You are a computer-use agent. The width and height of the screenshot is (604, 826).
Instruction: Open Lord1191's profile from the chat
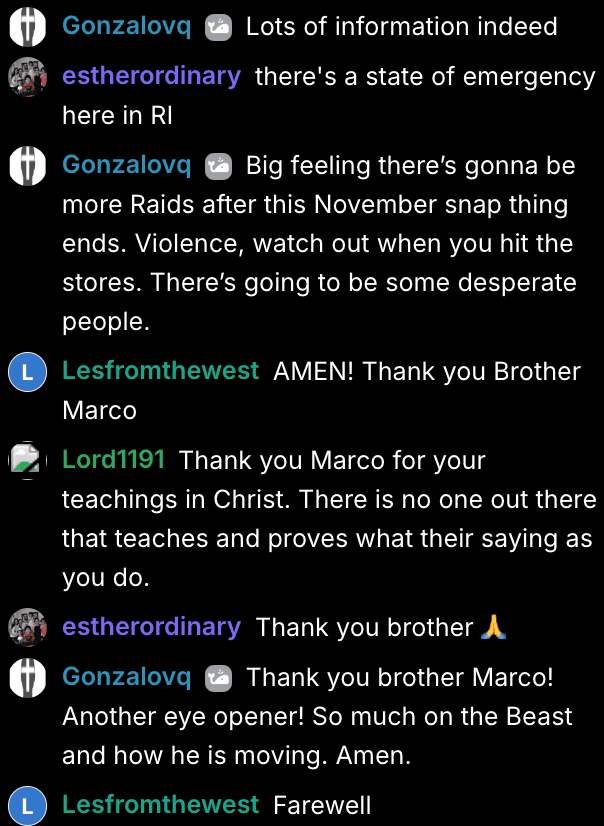coord(113,460)
